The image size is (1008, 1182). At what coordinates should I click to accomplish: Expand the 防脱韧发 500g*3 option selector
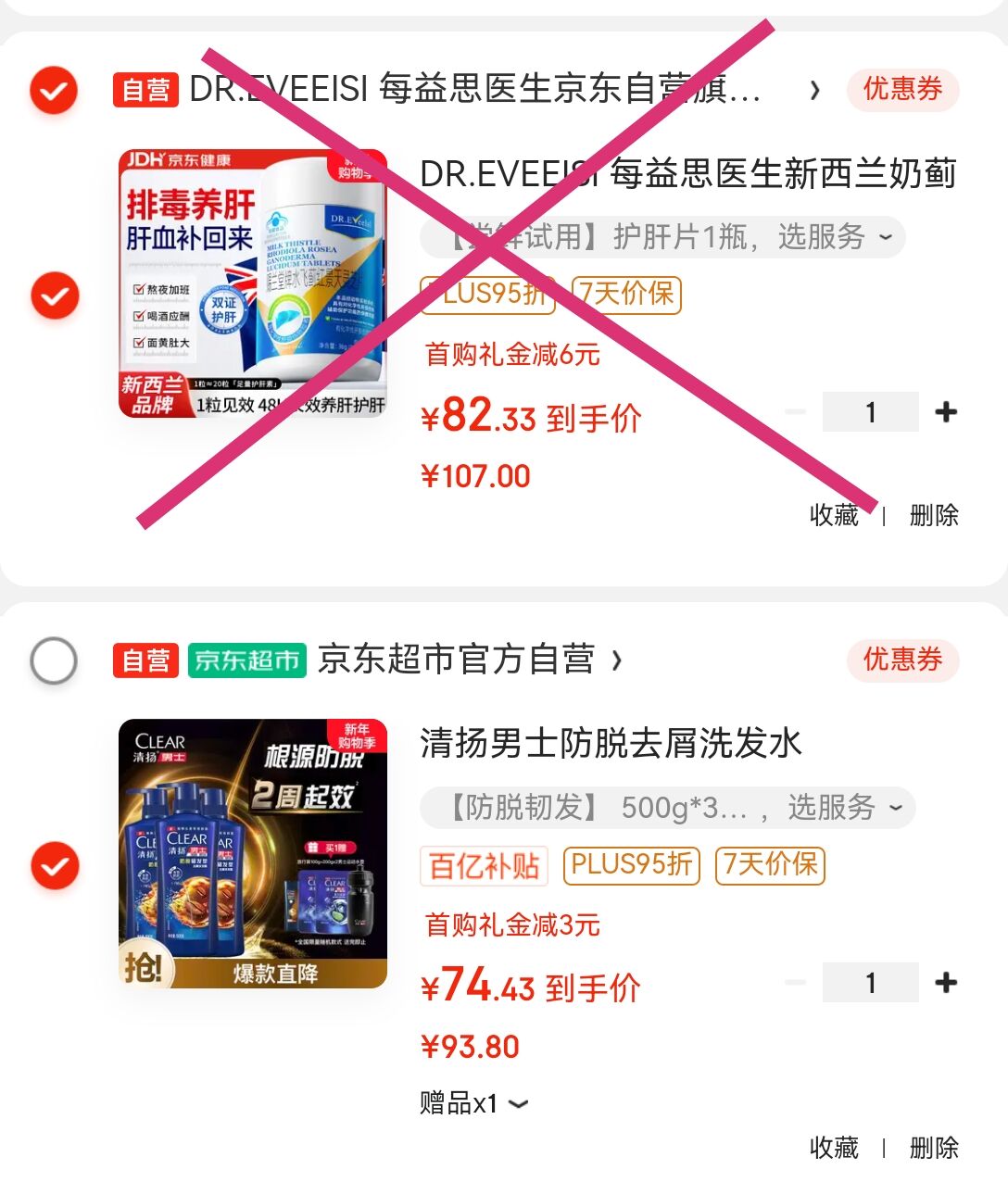667,808
